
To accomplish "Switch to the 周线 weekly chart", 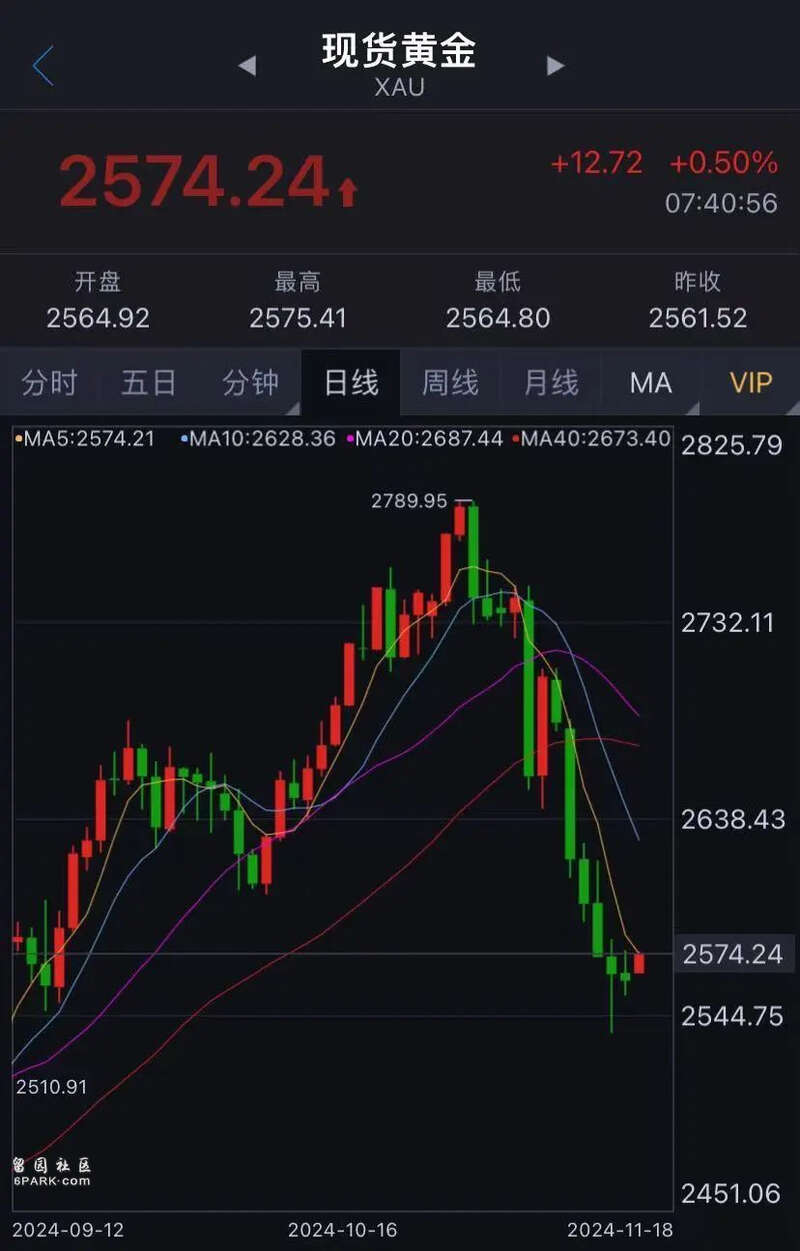I will (450, 383).
